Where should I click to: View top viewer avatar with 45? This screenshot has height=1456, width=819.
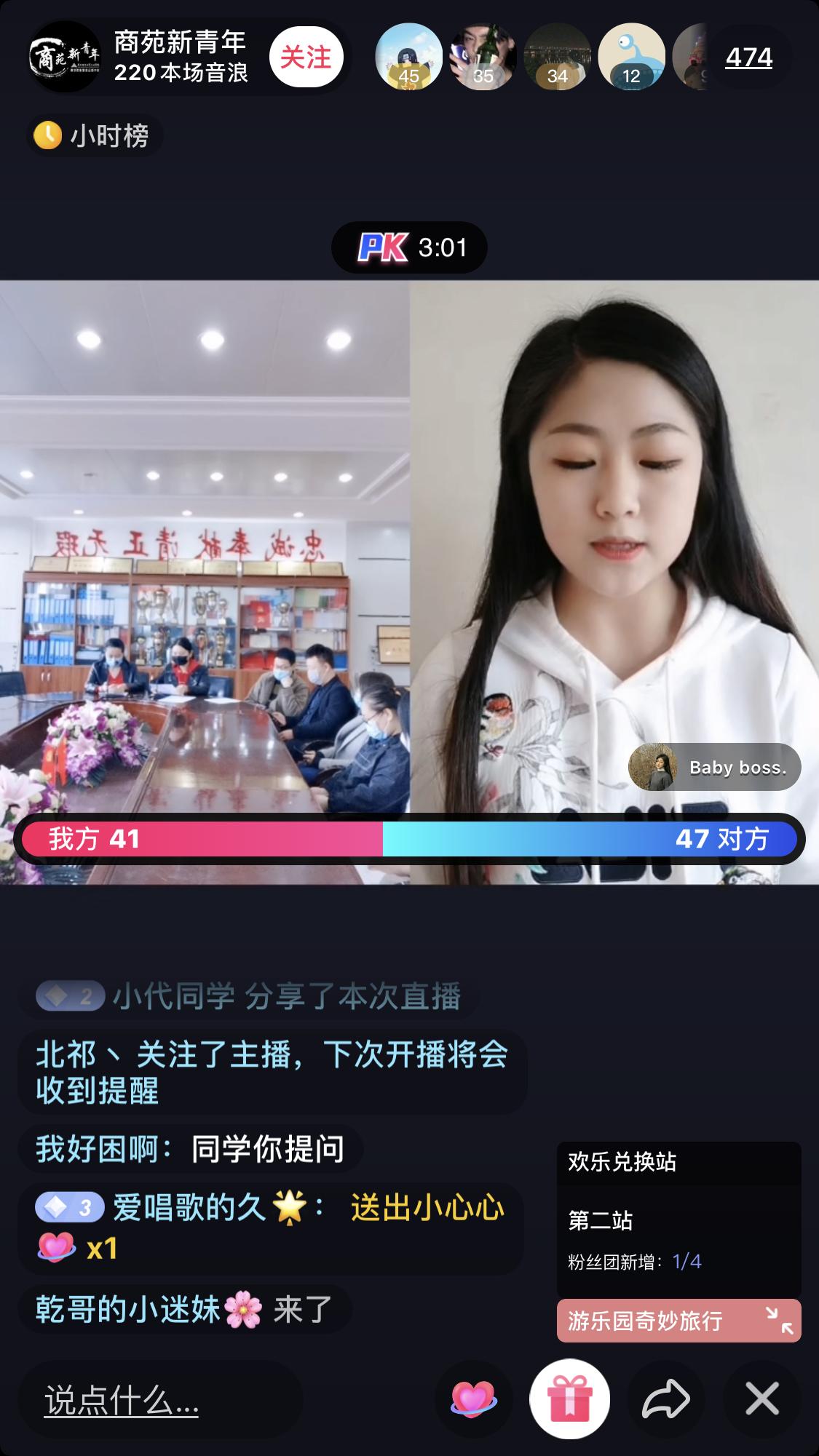click(408, 57)
